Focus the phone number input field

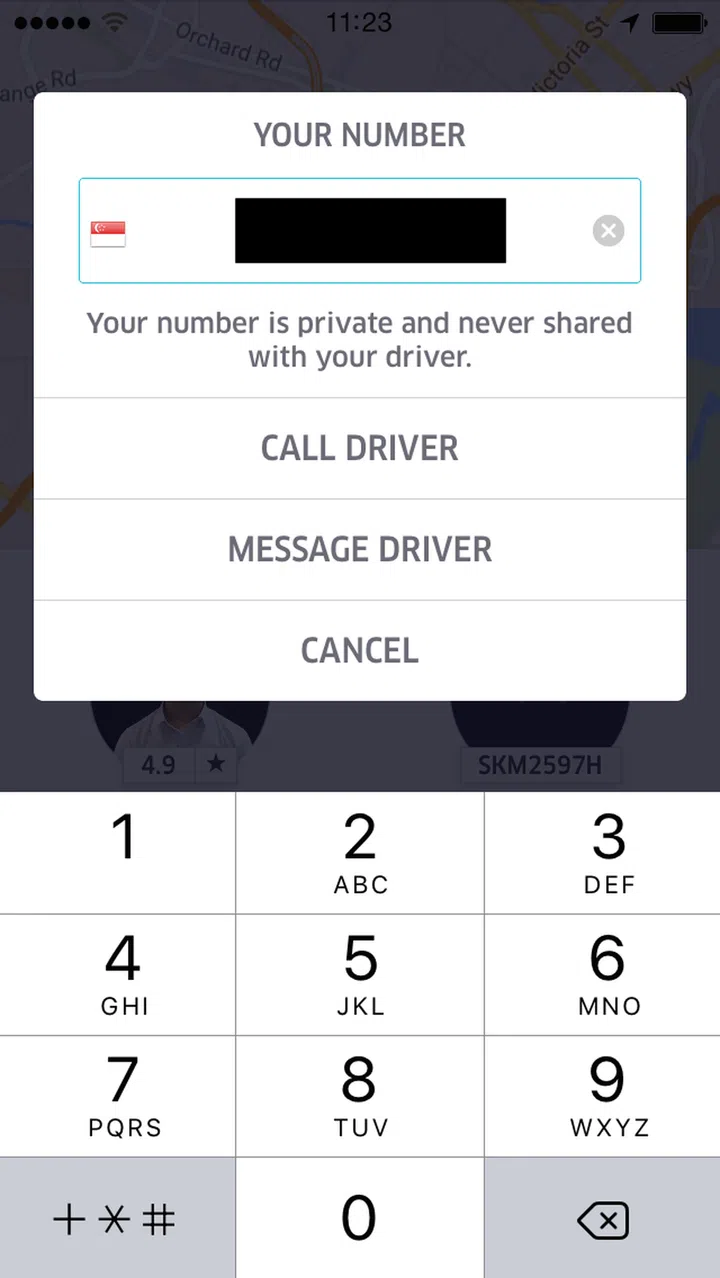click(370, 231)
